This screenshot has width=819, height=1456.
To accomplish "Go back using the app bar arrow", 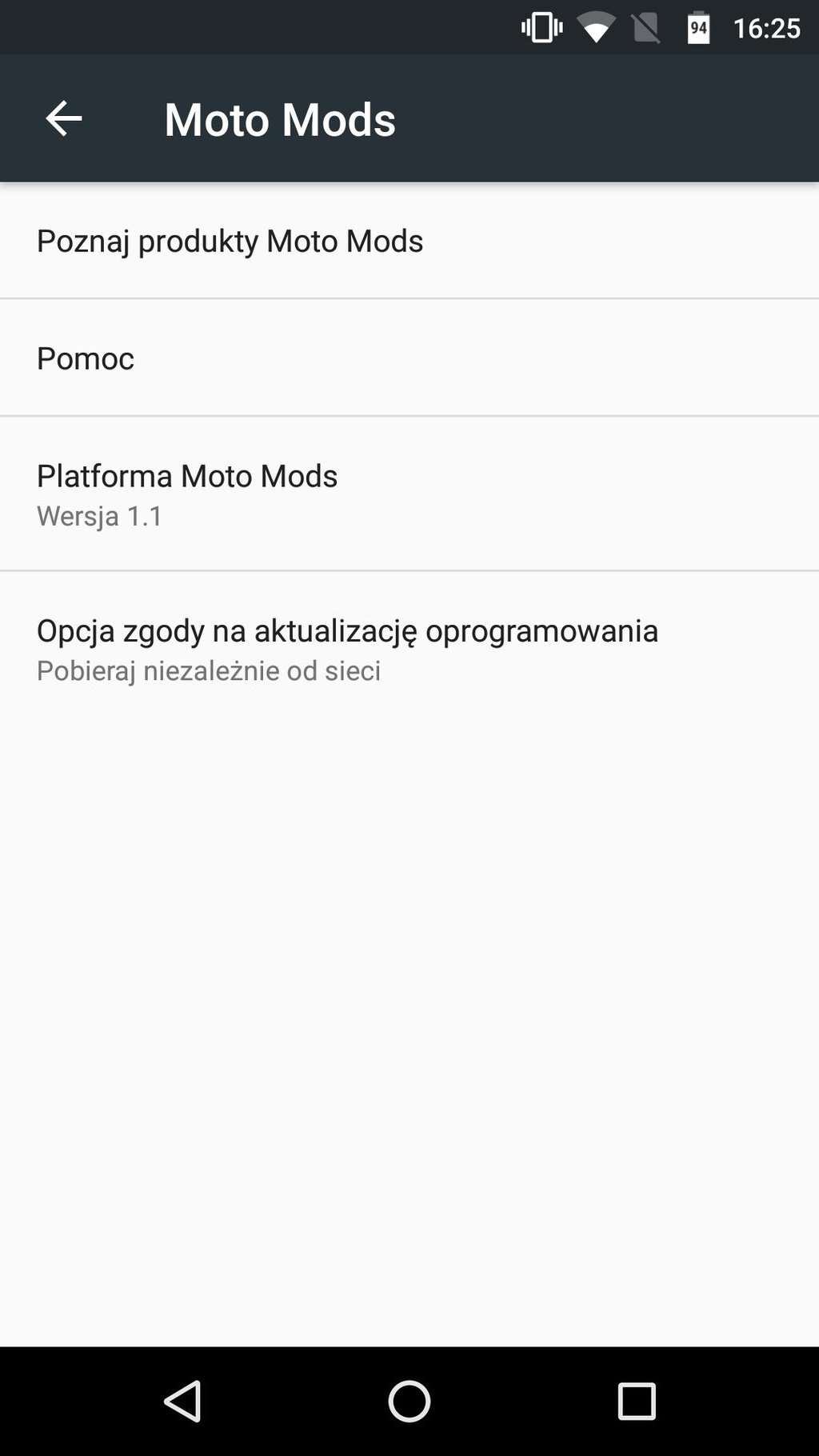I will pos(64,119).
